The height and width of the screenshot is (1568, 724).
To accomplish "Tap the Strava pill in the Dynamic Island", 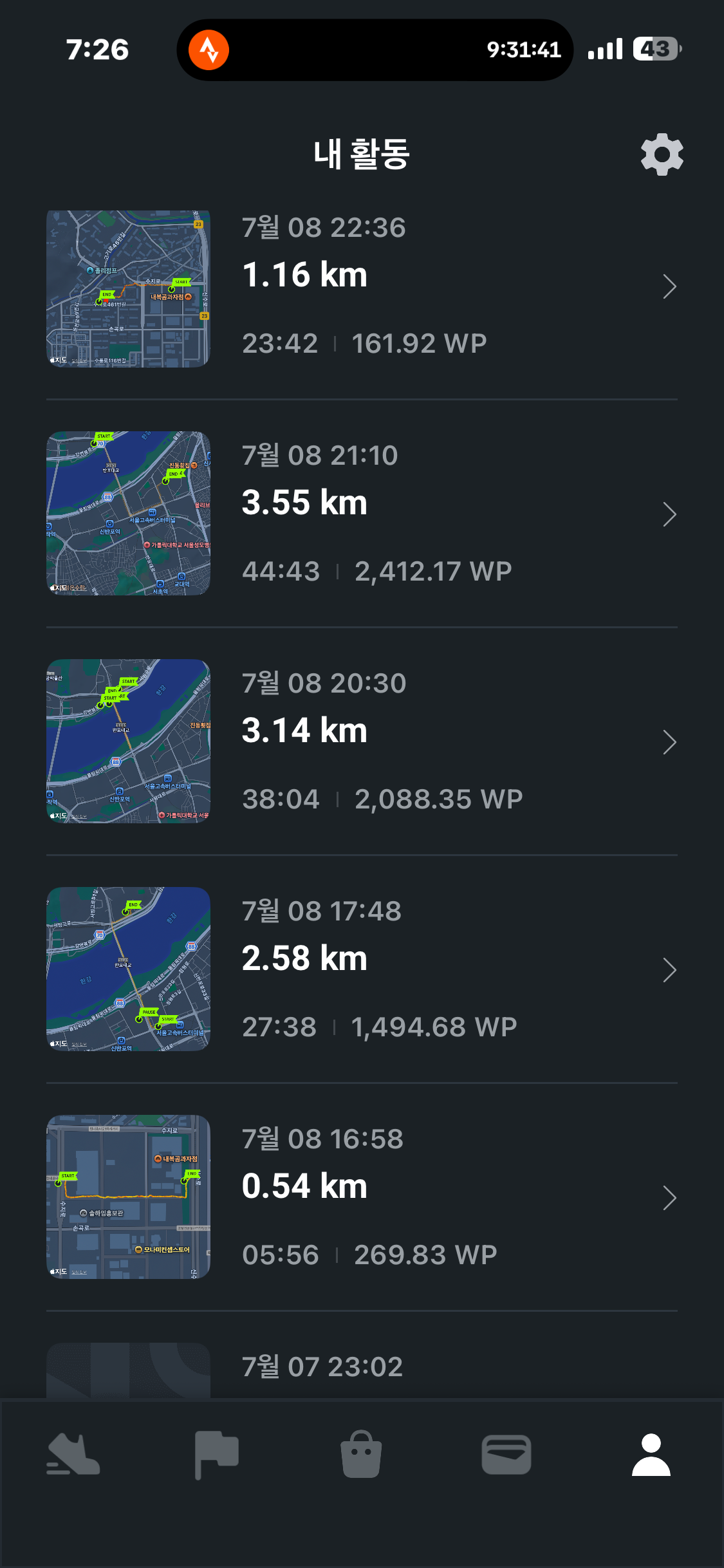I will click(375, 50).
